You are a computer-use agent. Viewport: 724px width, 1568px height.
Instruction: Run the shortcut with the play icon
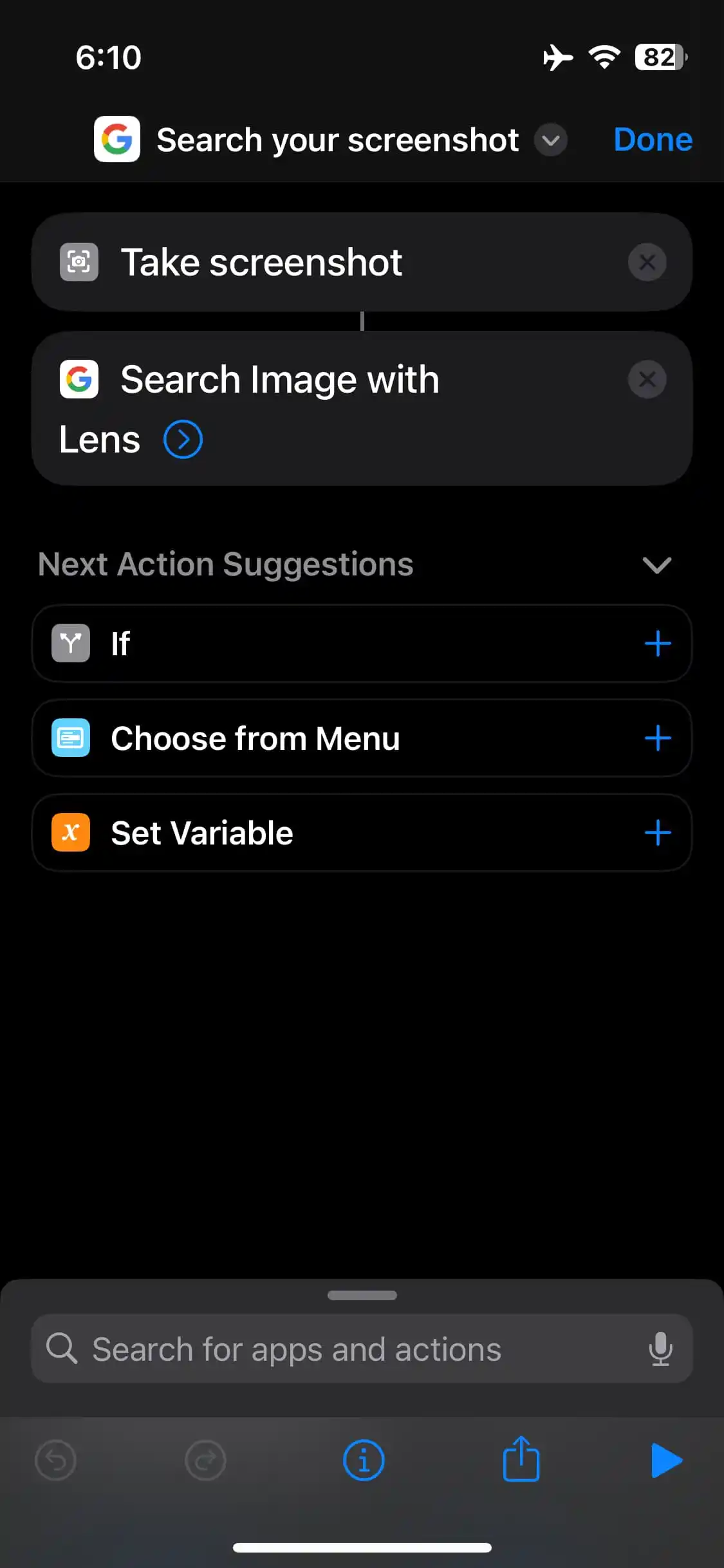666,1459
